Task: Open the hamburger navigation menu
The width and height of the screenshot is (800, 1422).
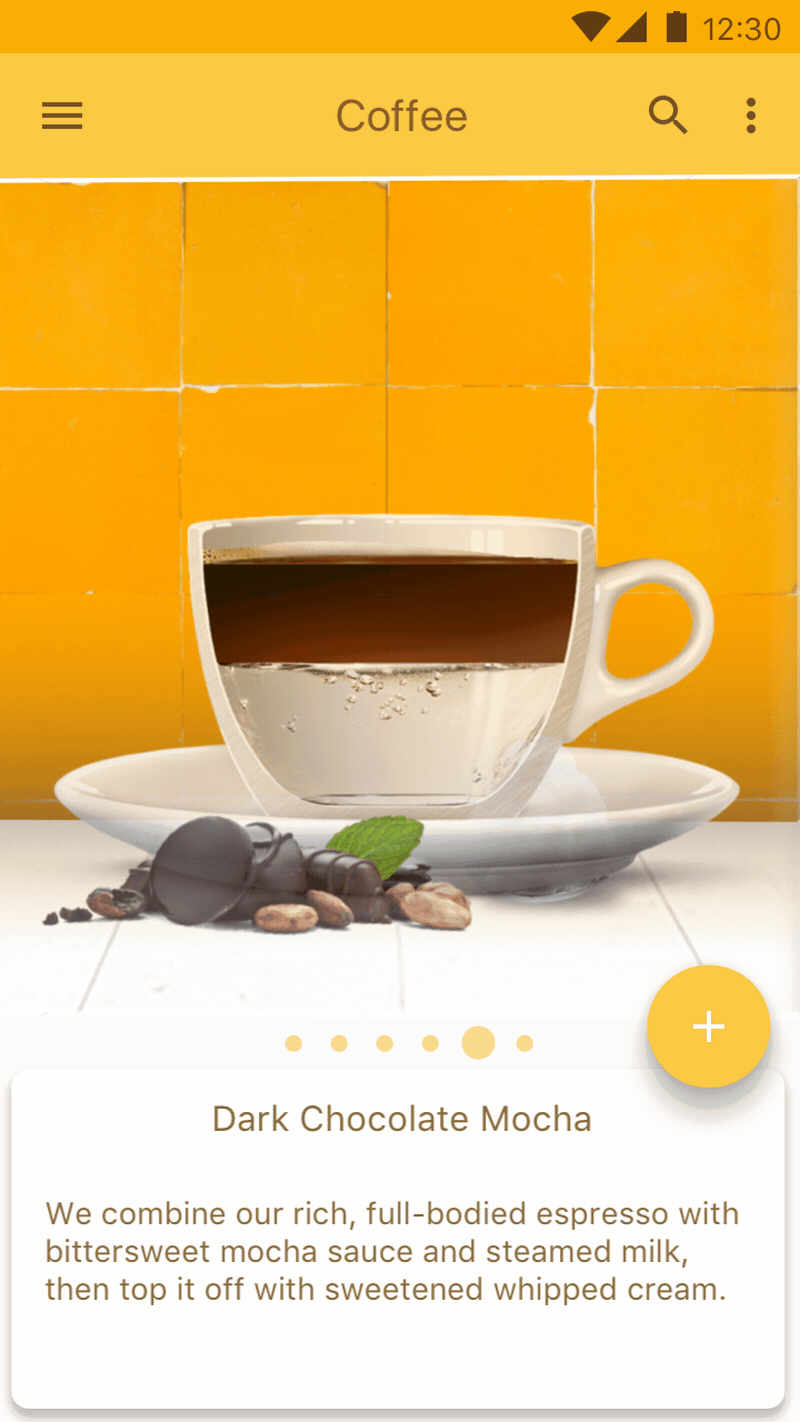Action: click(62, 116)
